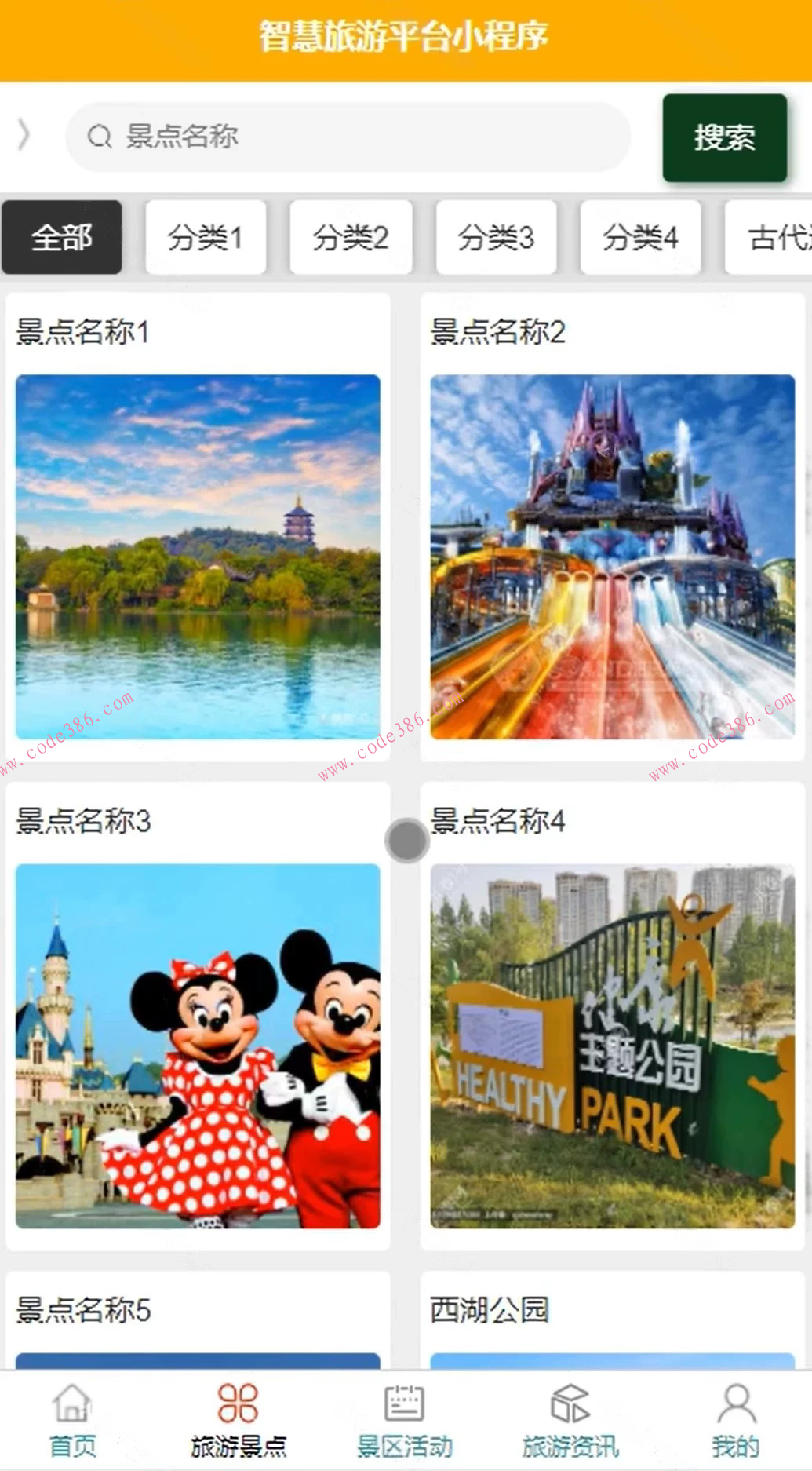The height and width of the screenshot is (1471, 812).
Task: Select the 全部 category filter
Action: [x=62, y=237]
